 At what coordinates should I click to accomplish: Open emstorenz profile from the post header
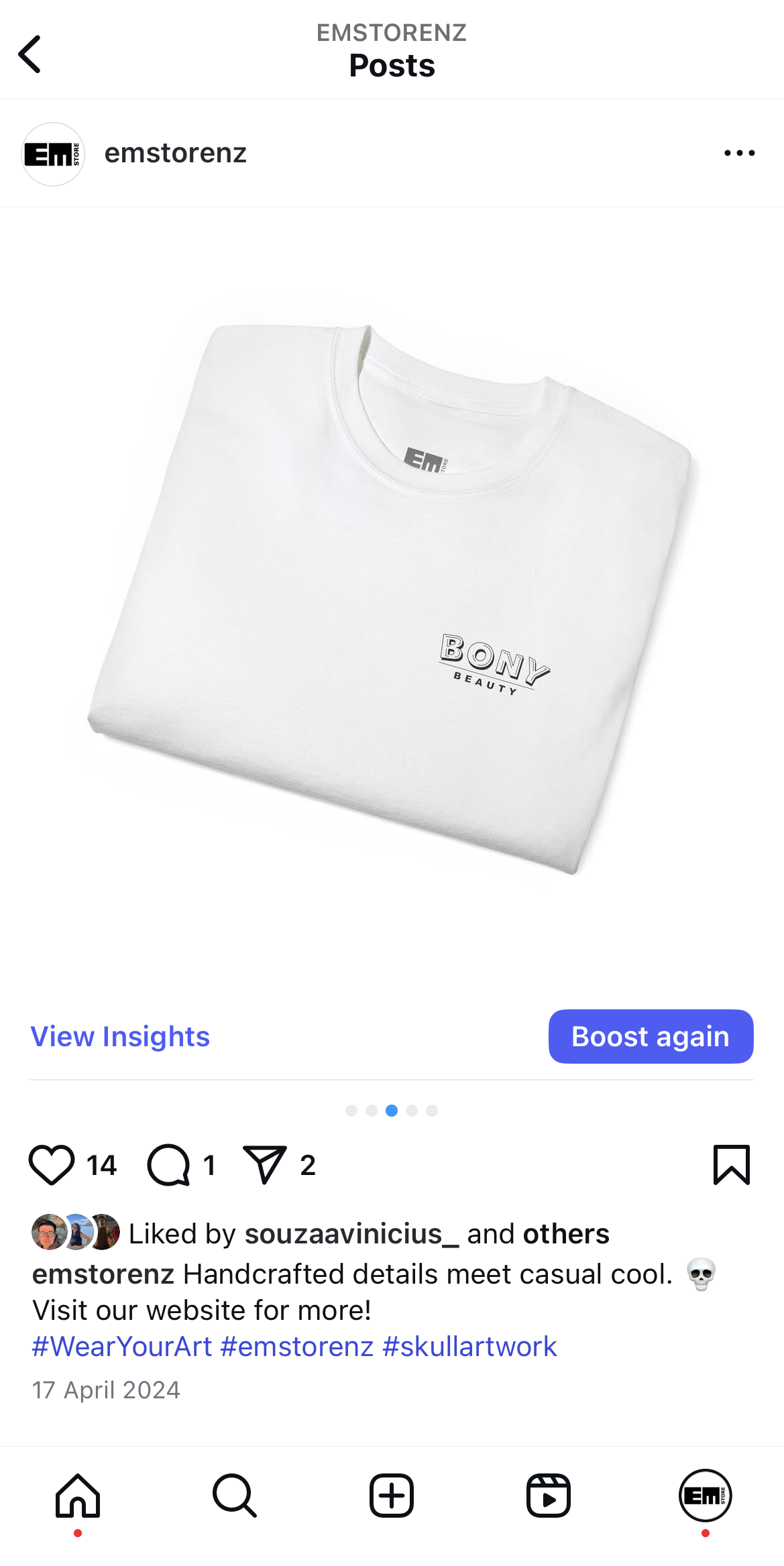pyautogui.click(x=175, y=153)
